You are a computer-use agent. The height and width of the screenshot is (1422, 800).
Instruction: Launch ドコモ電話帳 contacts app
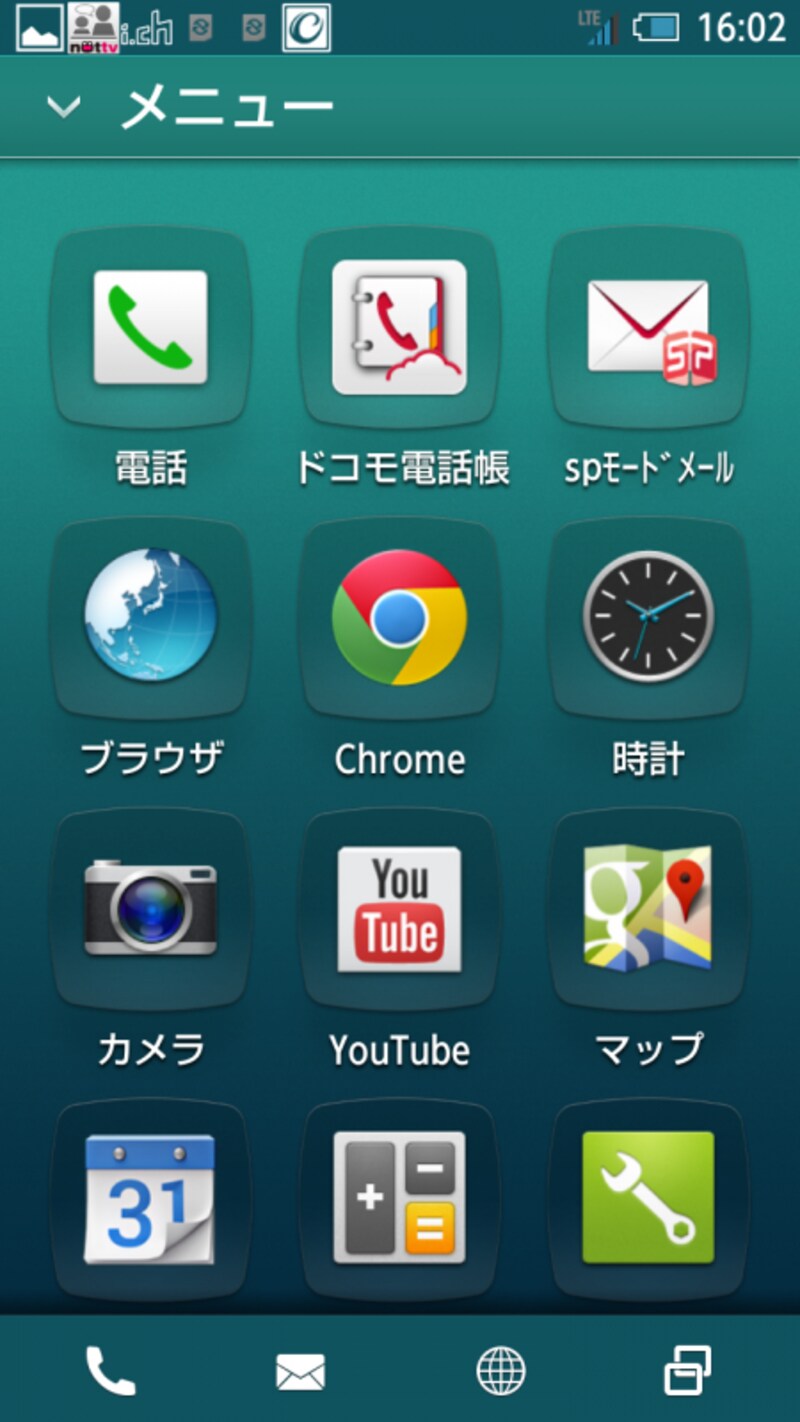point(399,328)
